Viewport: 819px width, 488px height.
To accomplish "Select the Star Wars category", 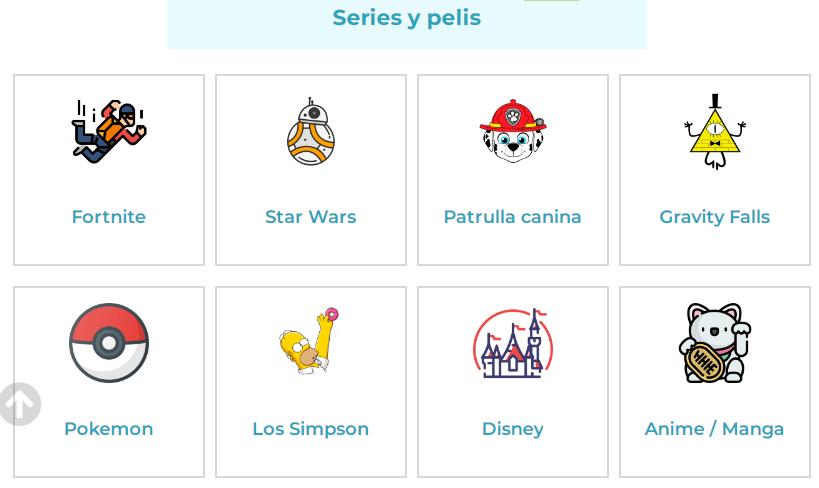I will click(311, 170).
